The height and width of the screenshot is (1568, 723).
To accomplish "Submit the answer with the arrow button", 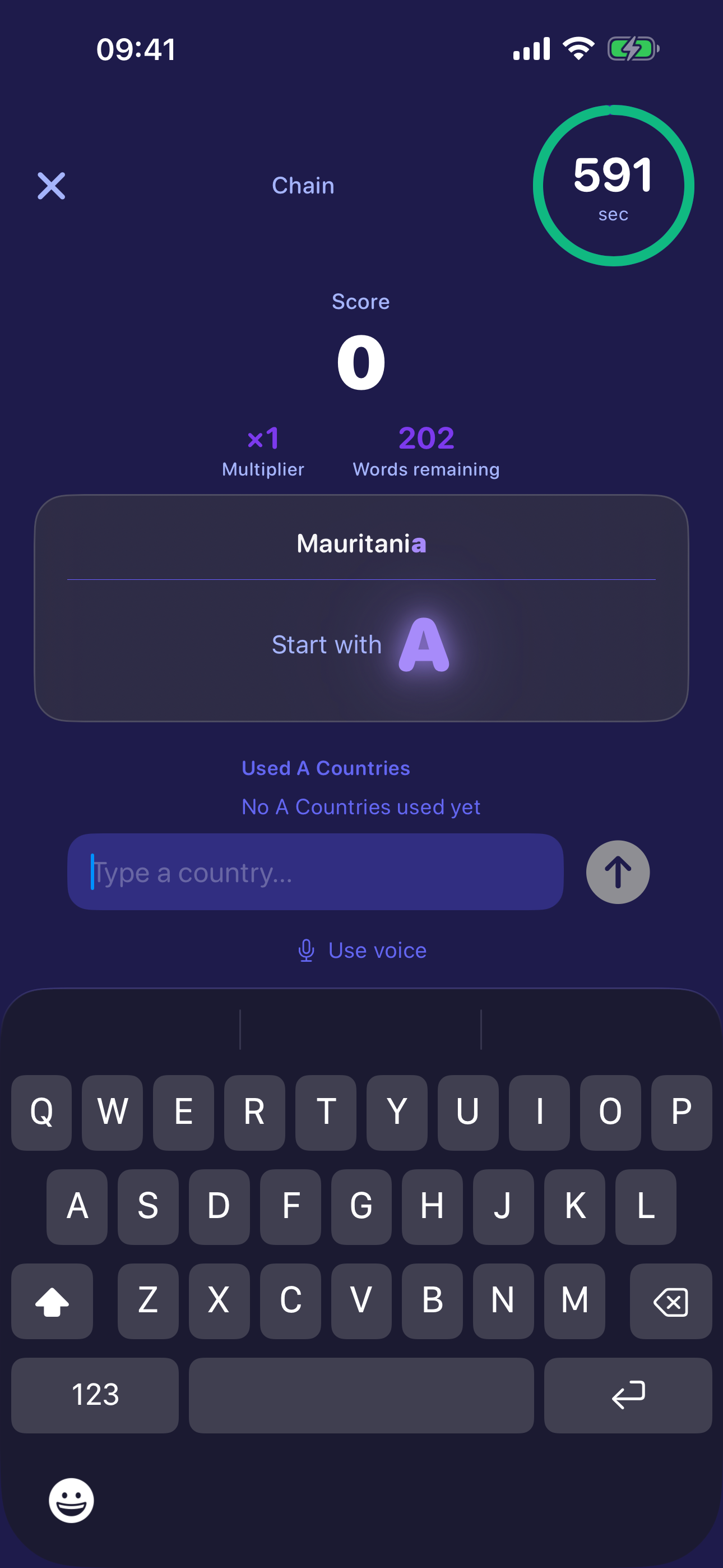I will 618,871.
